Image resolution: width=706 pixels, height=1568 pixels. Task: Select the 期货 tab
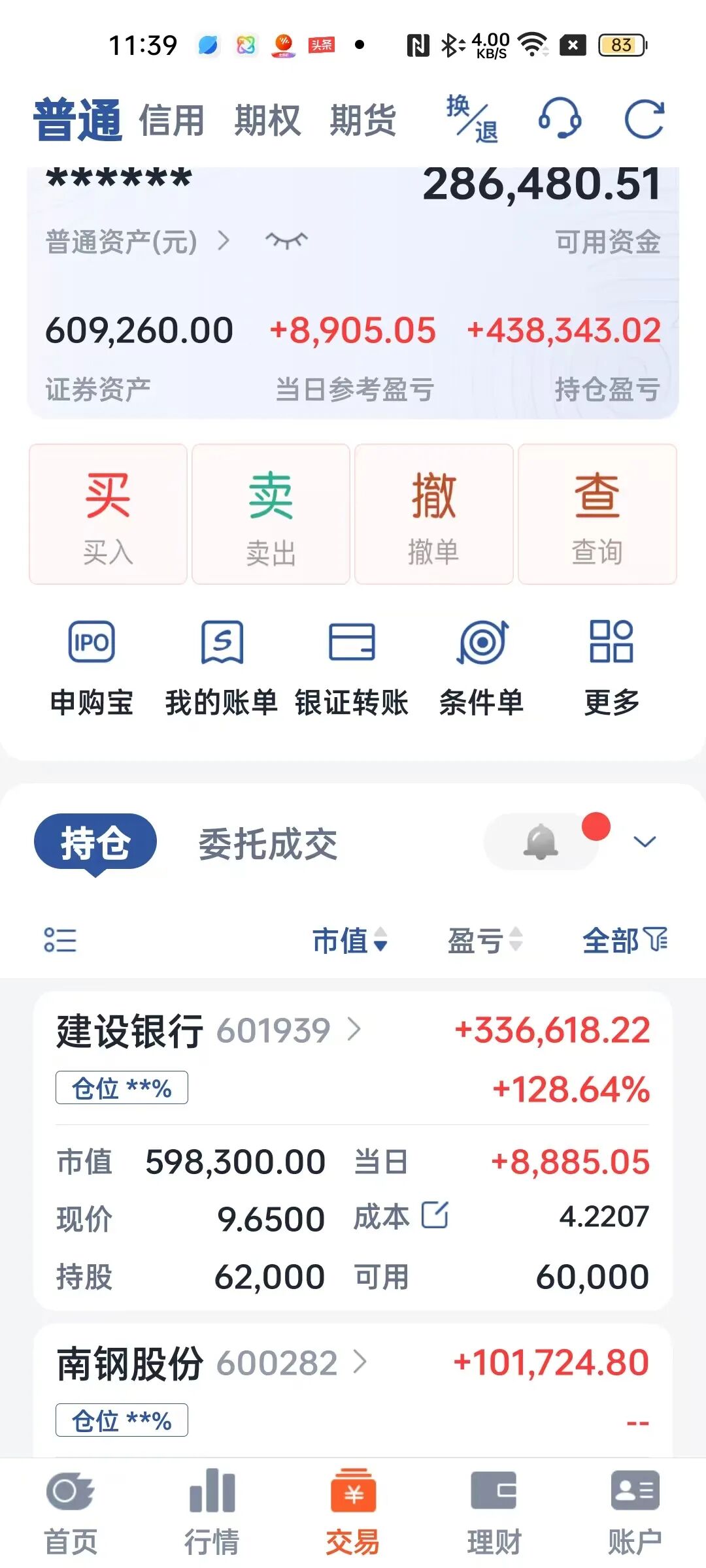(363, 120)
